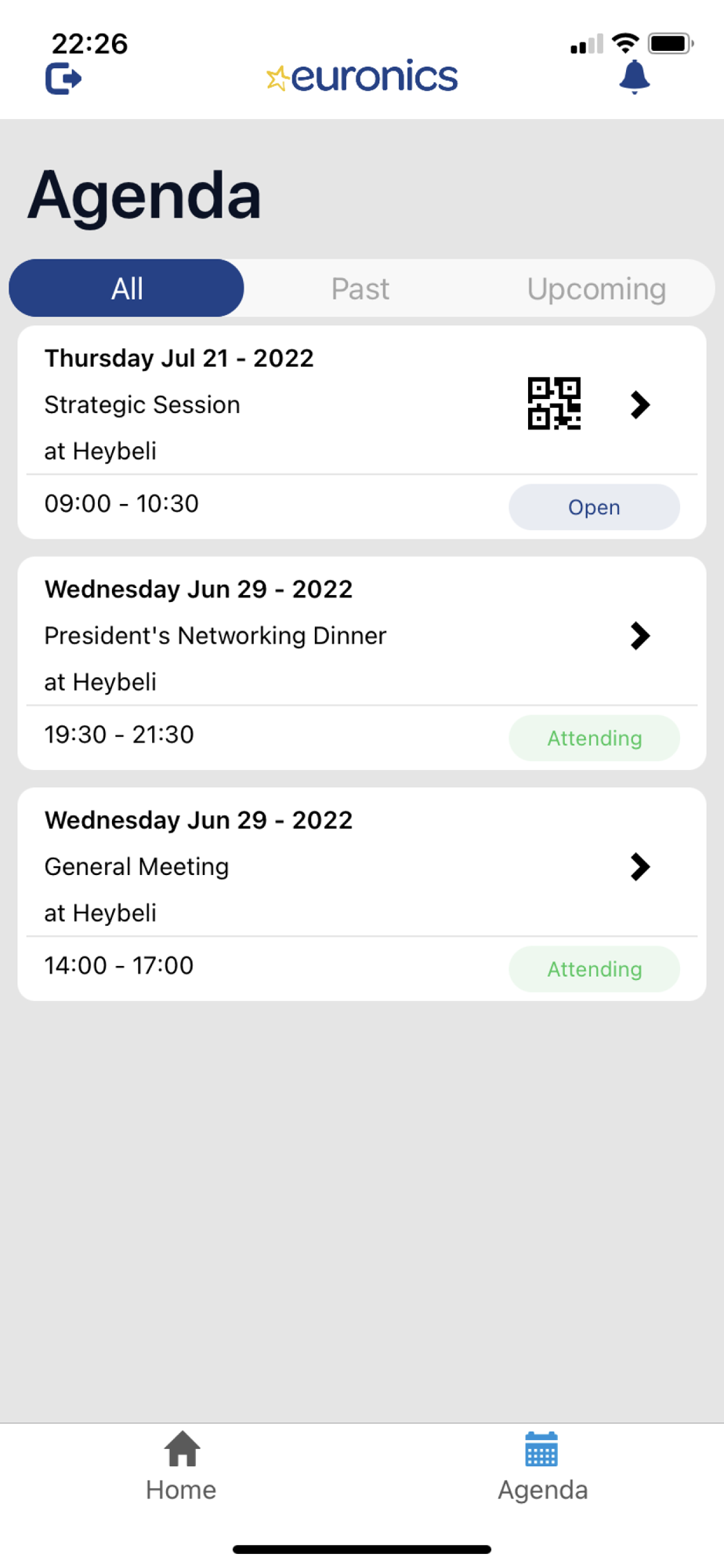
Task: Select the All filter tab
Action: [127, 289]
